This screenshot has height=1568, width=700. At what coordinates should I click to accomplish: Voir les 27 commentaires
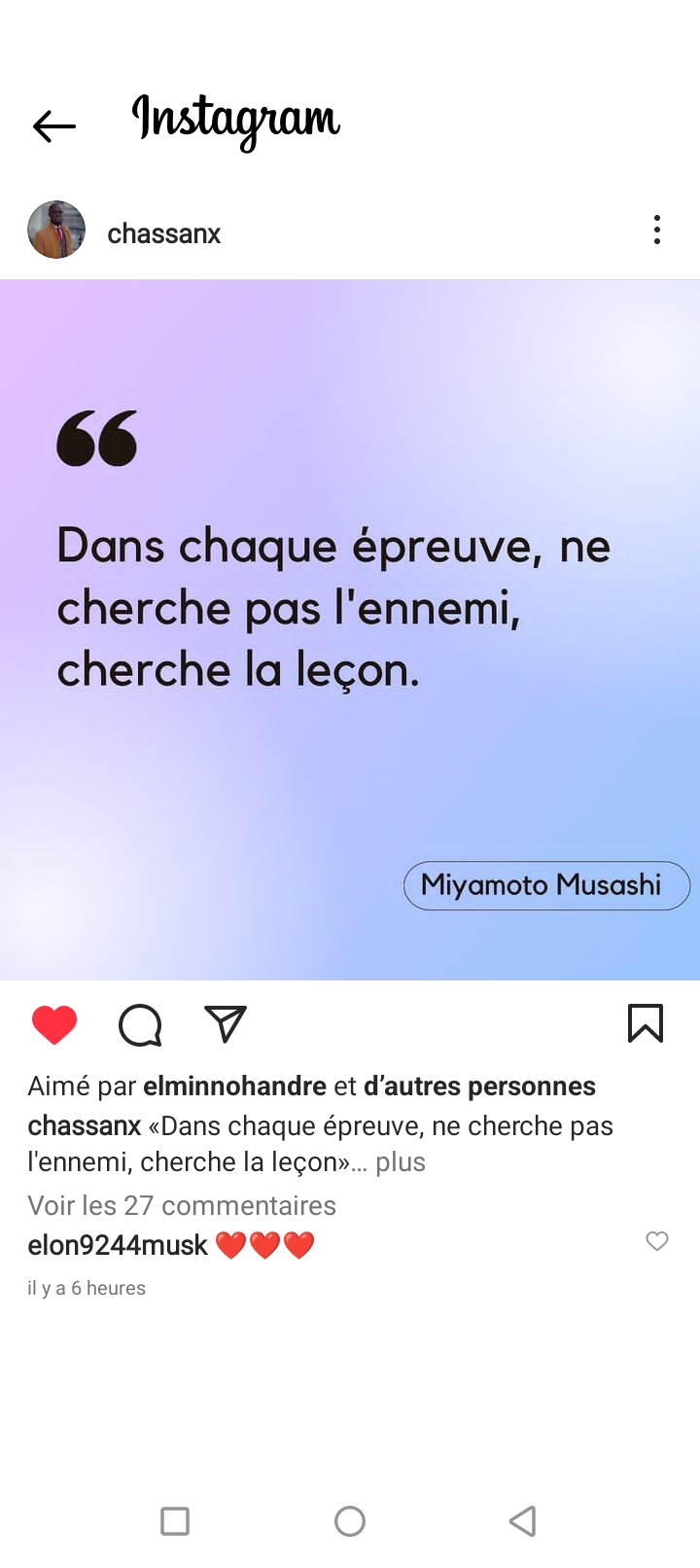182,1205
